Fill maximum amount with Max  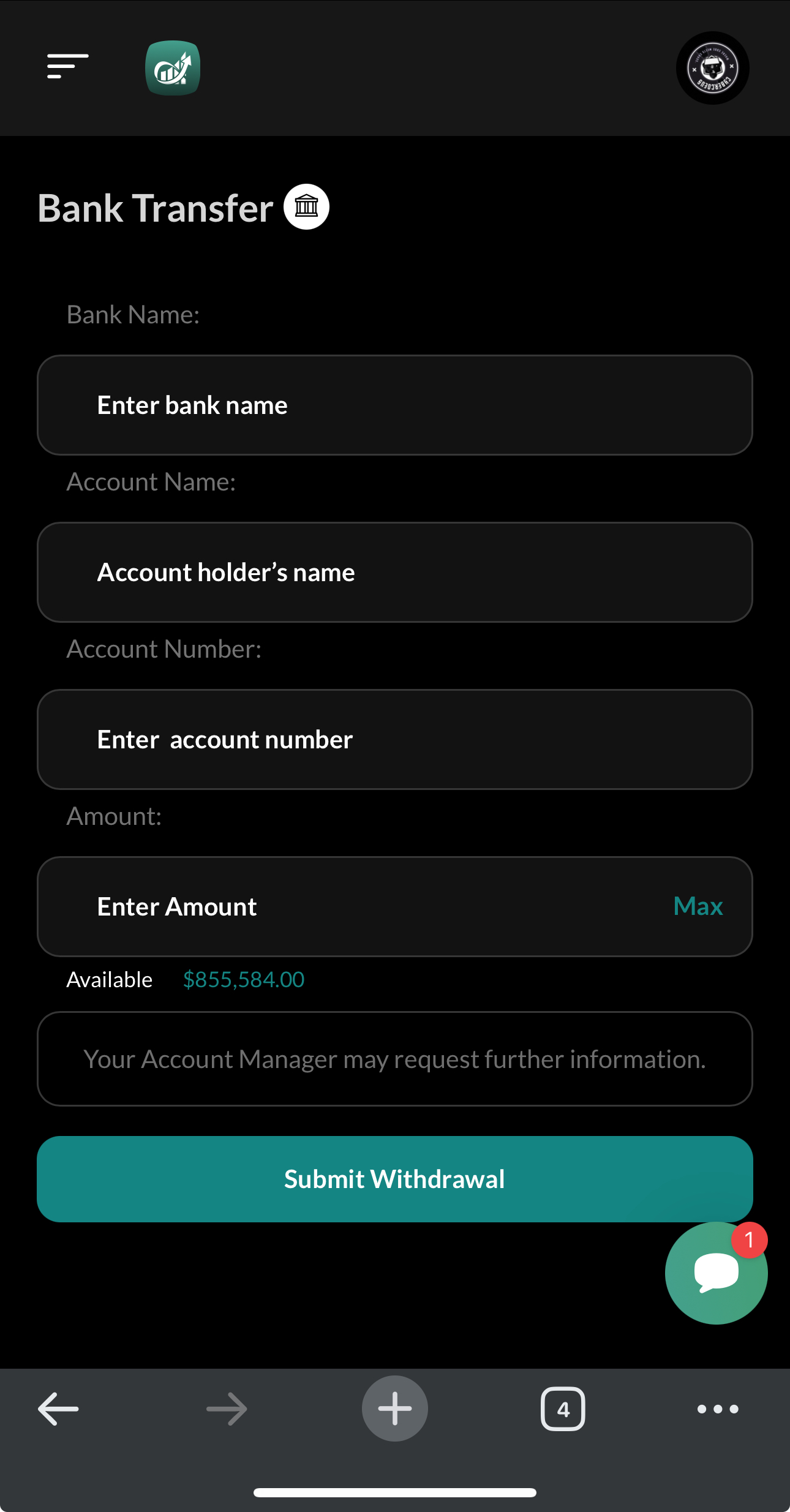click(x=698, y=906)
